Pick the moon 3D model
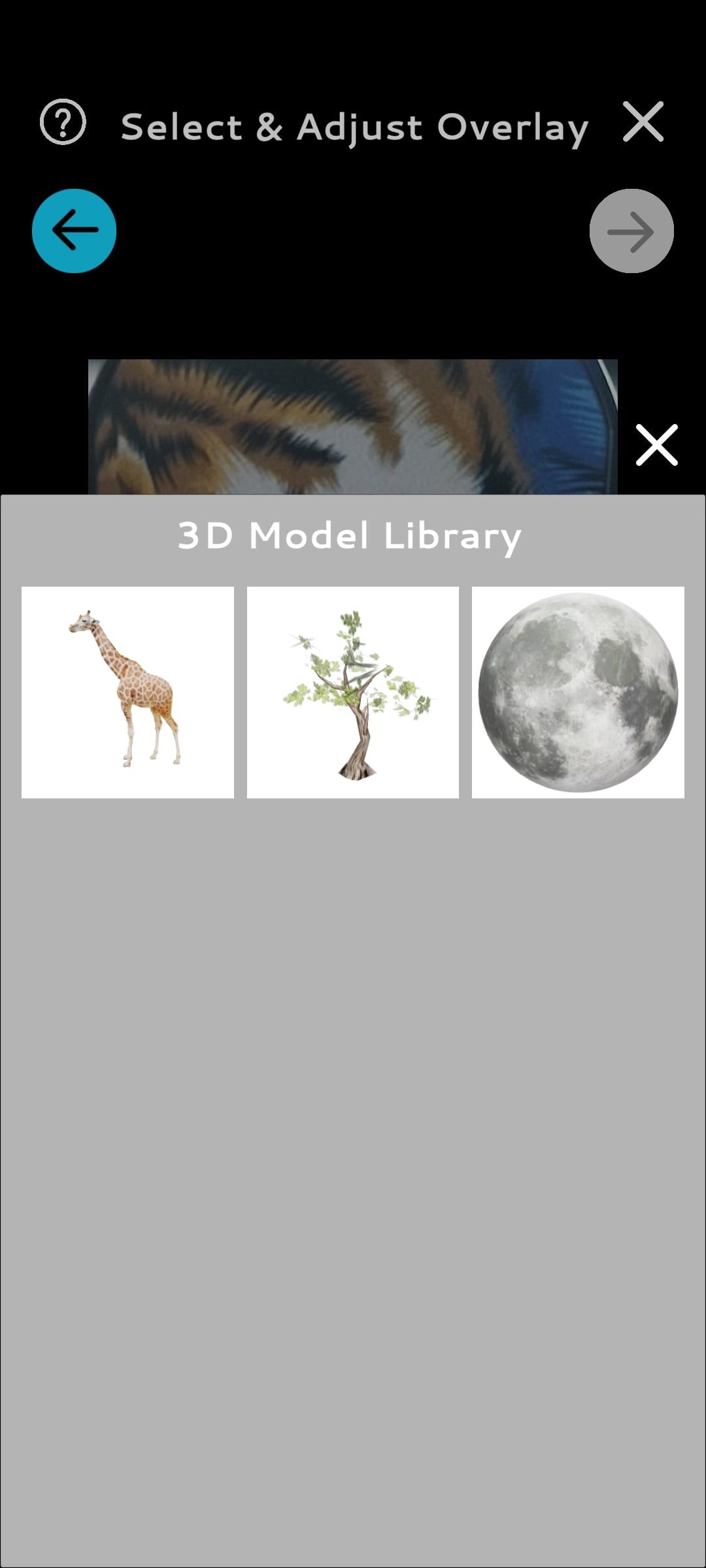Screen dimensions: 706x1568 click(578, 693)
